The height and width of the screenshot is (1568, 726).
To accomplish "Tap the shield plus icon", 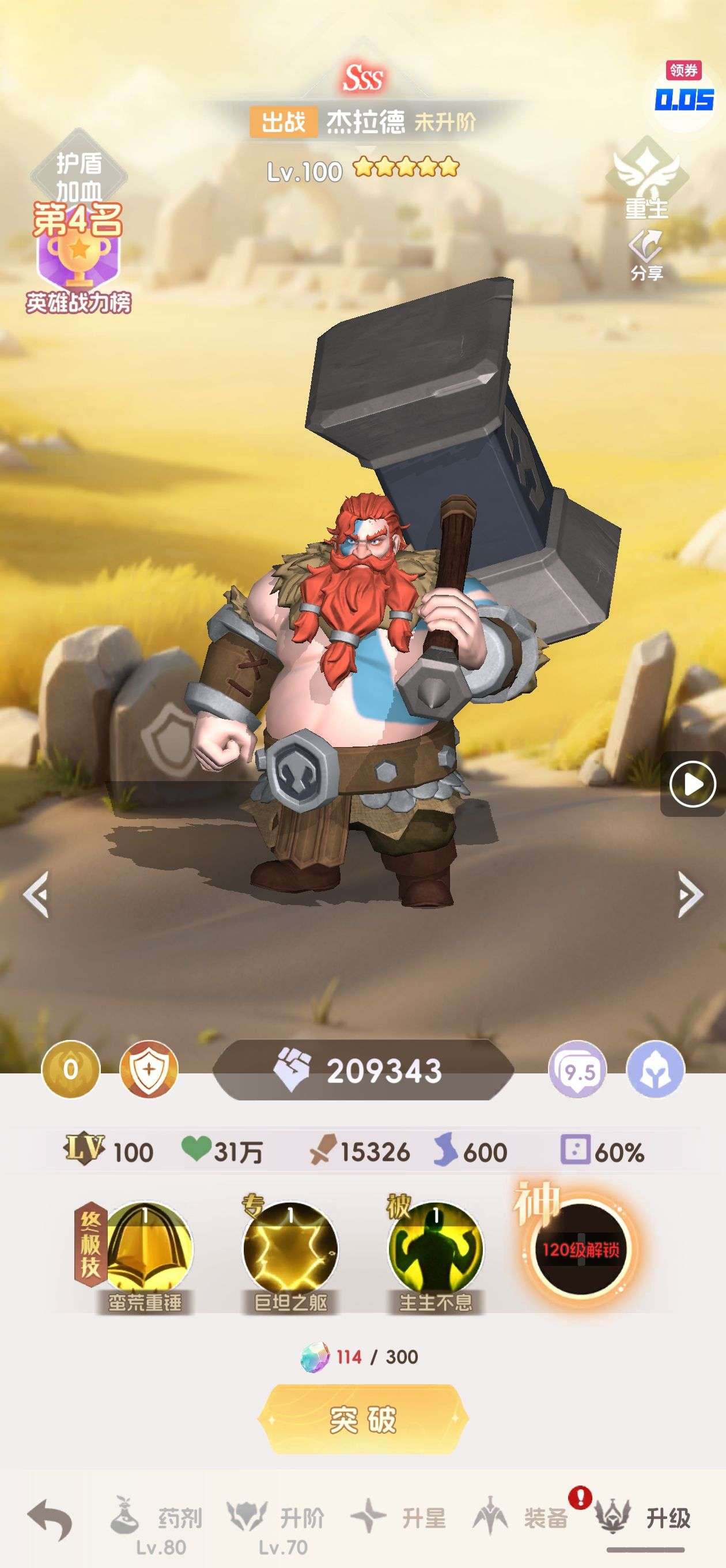I will tap(149, 1069).
